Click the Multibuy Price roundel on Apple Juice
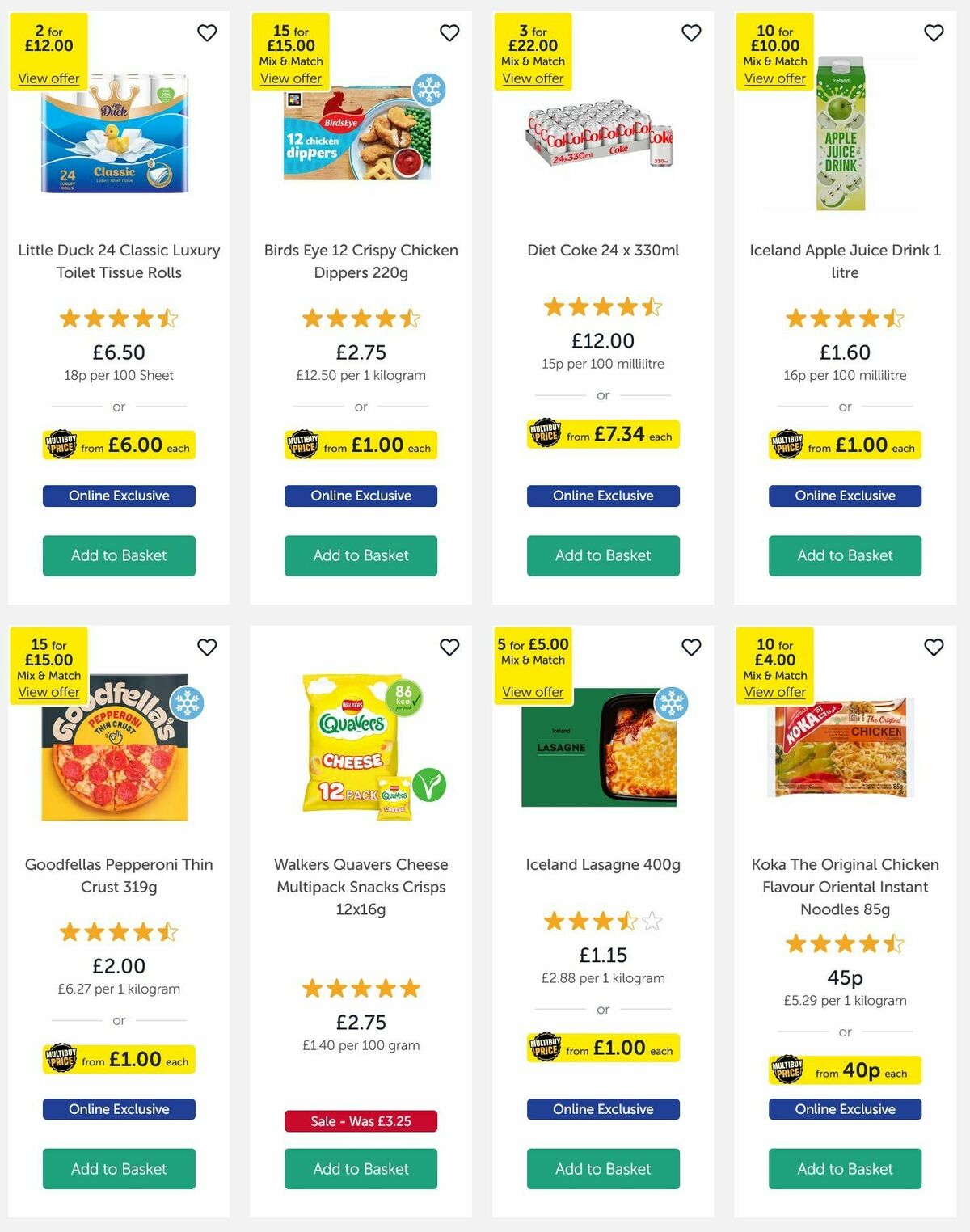This screenshot has width=970, height=1232. point(787,445)
